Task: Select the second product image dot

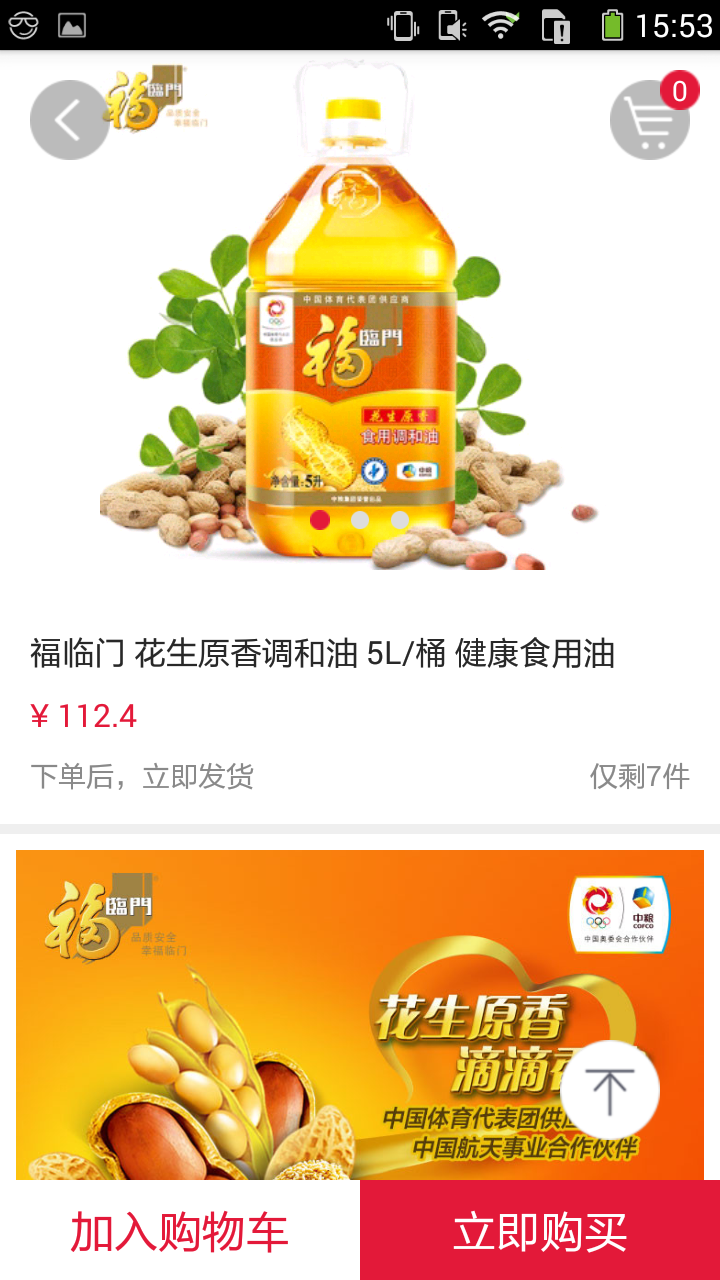Action: pyautogui.click(x=360, y=520)
